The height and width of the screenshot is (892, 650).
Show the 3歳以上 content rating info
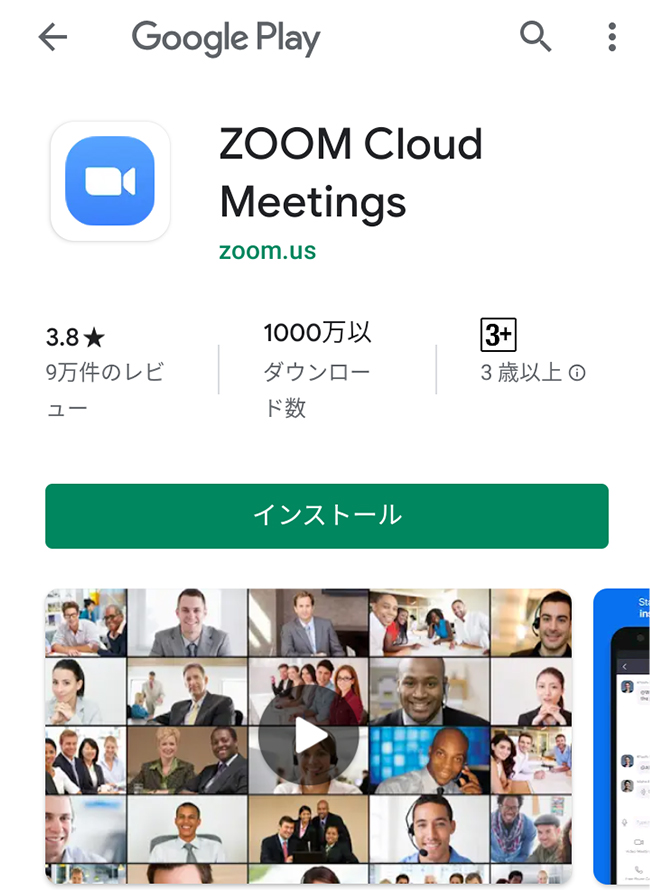pyautogui.click(x=577, y=373)
